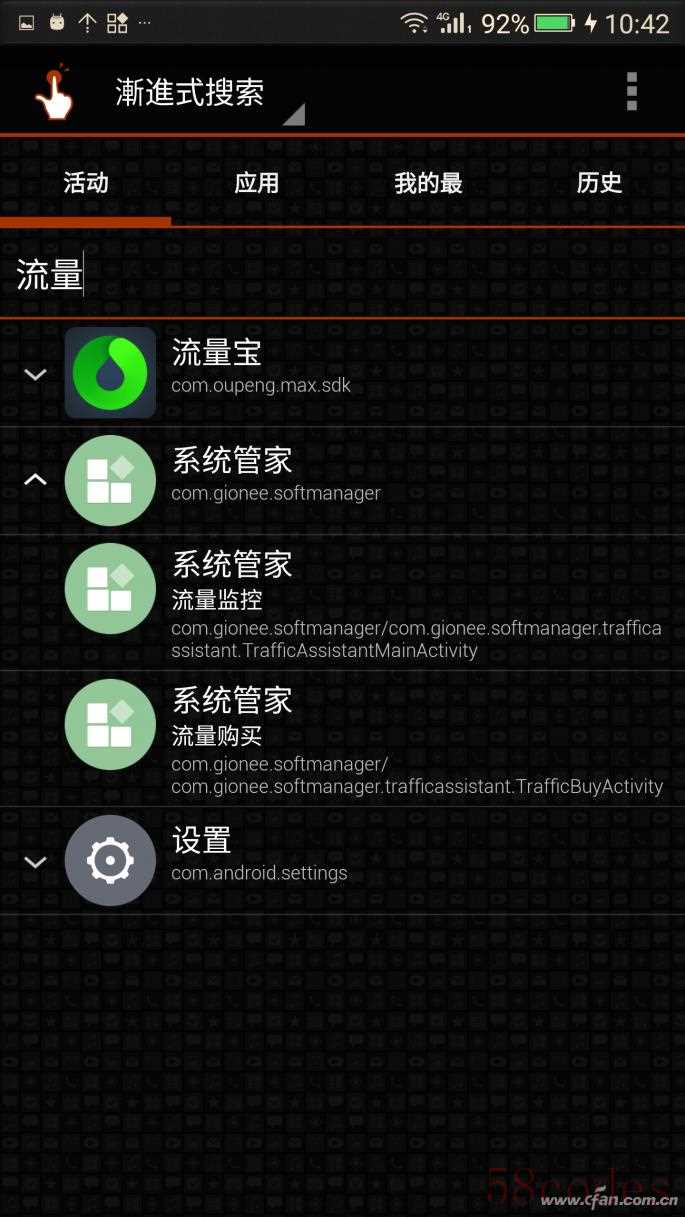This screenshot has width=685, height=1217.
Task: Tap the search field containing 流量
Action: (x=340, y=275)
